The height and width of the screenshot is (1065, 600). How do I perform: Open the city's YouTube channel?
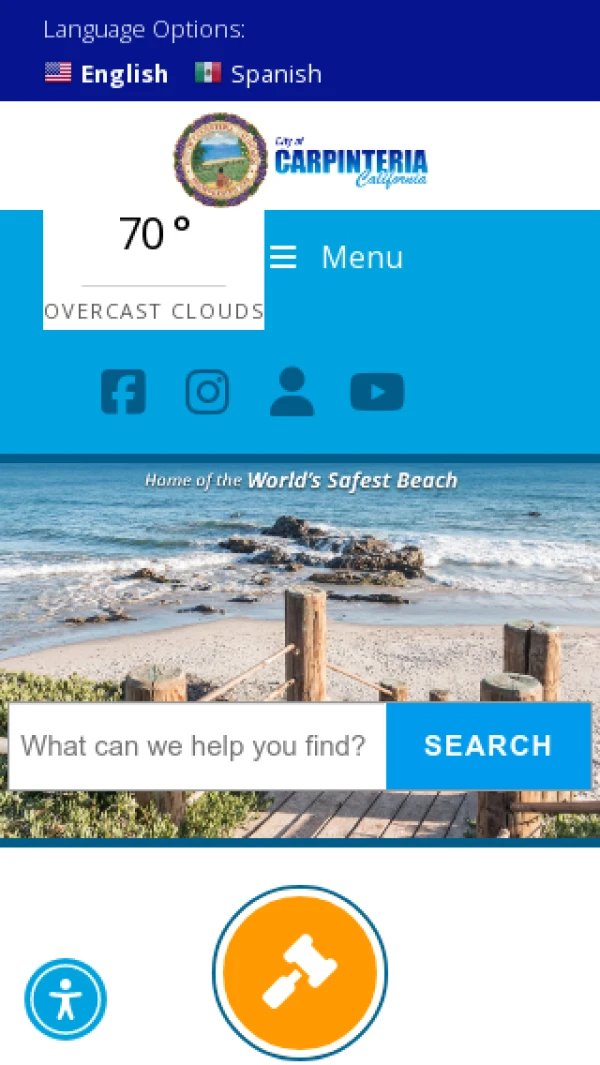click(x=377, y=392)
